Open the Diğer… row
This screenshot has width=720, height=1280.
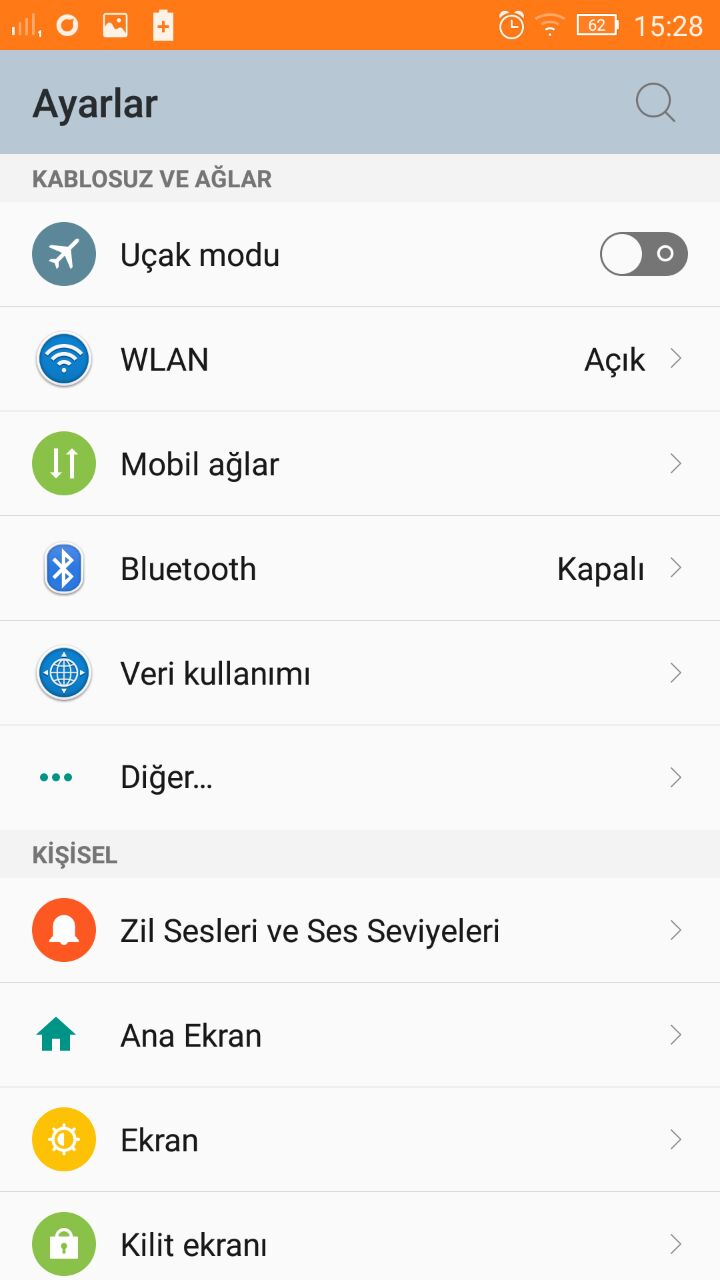coord(360,777)
